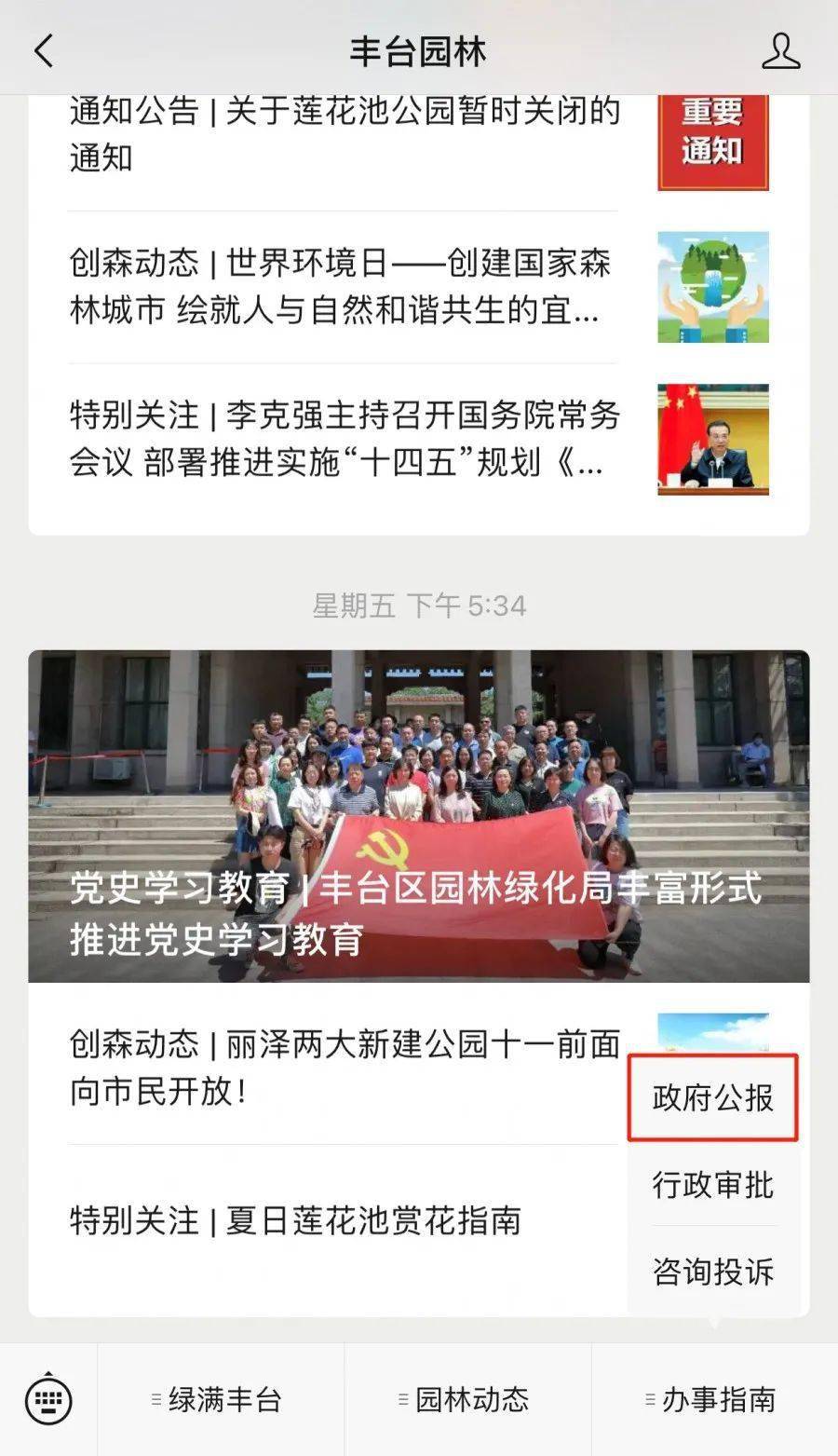Select 行政审批 from the popup menu
This screenshot has width=838, height=1456.
click(712, 1185)
